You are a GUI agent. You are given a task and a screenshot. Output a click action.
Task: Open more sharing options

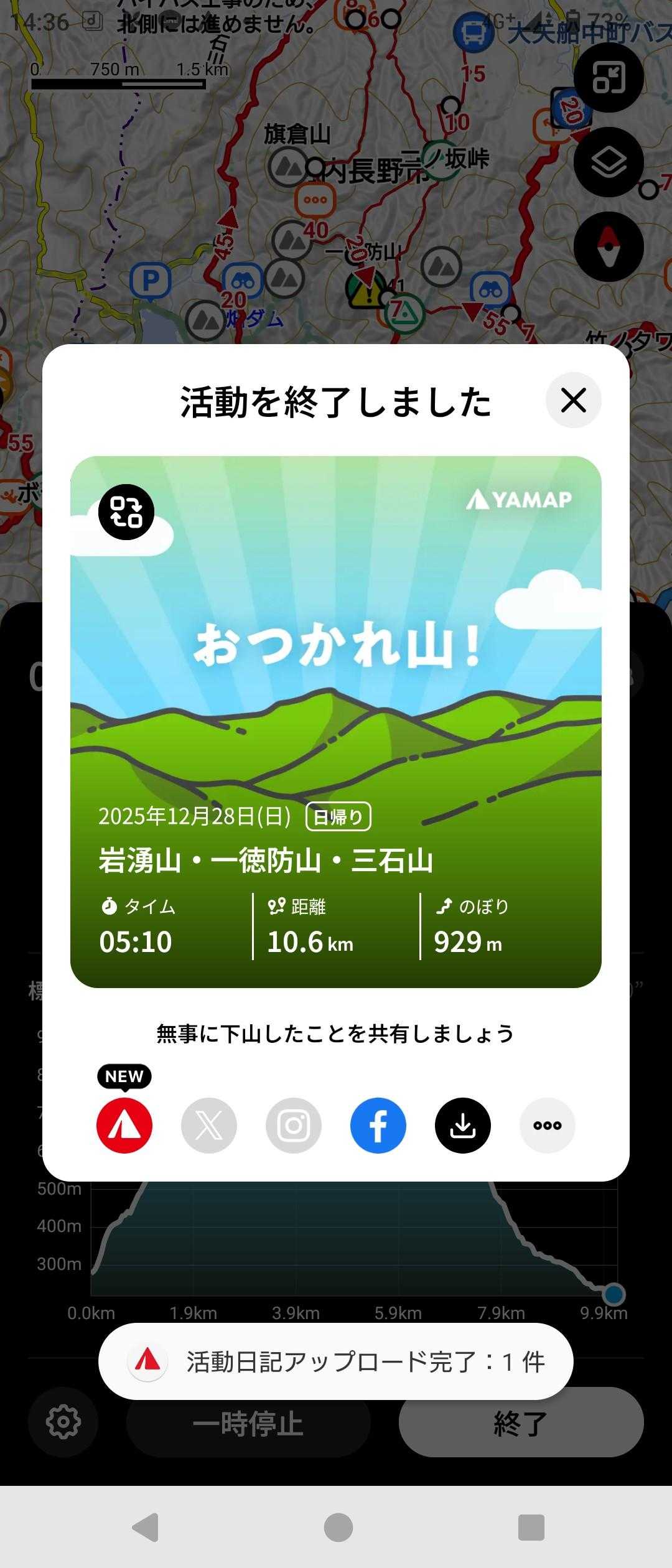pyautogui.click(x=548, y=1126)
